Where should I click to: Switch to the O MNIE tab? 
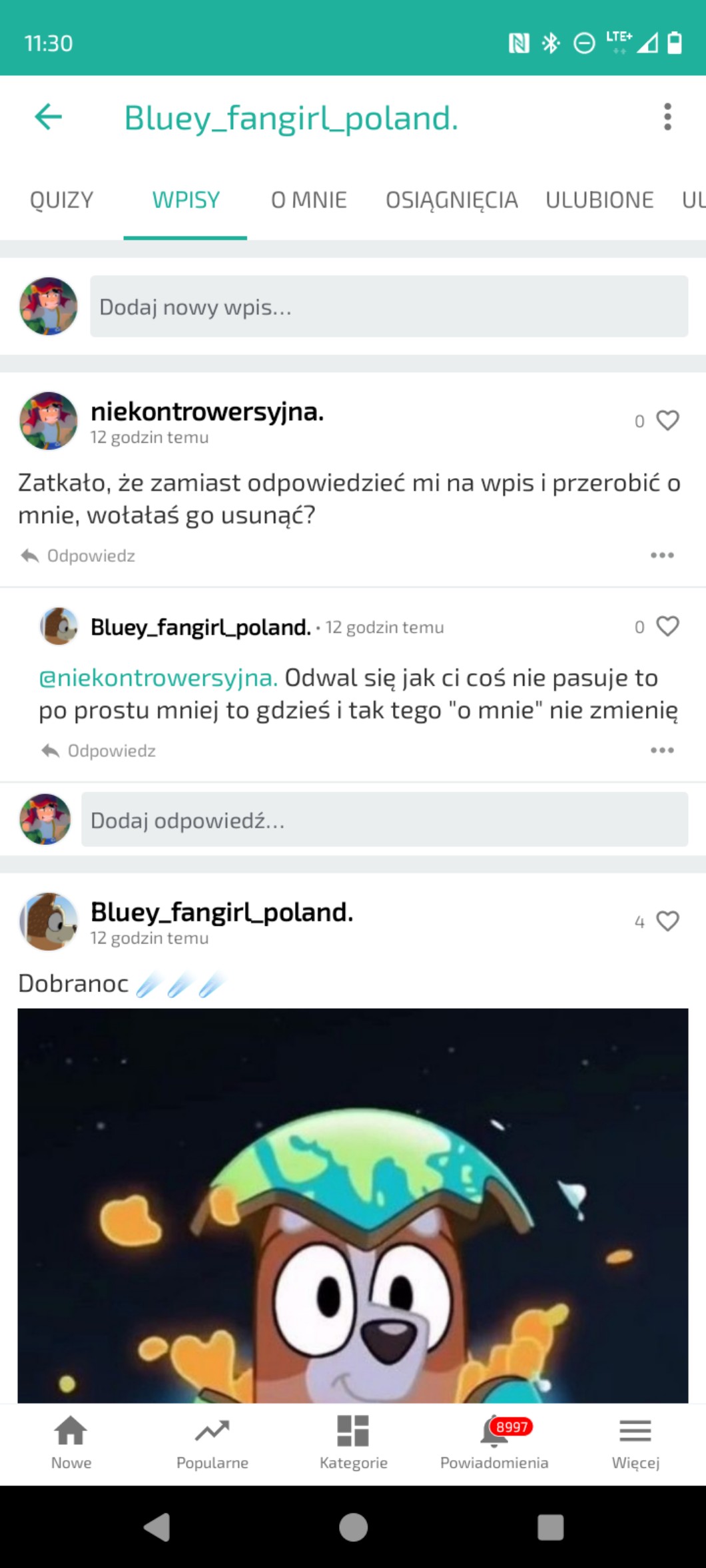click(x=308, y=200)
